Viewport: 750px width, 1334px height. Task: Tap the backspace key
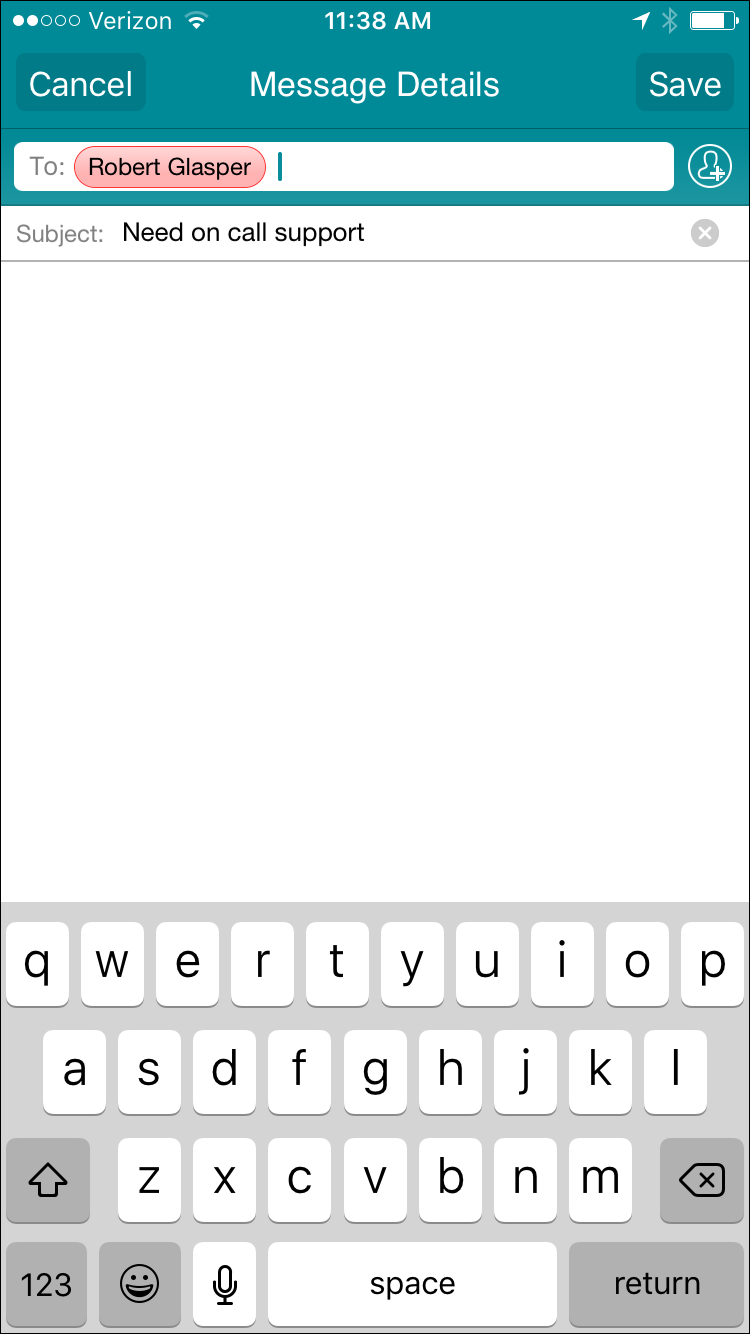click(701, 1181)
